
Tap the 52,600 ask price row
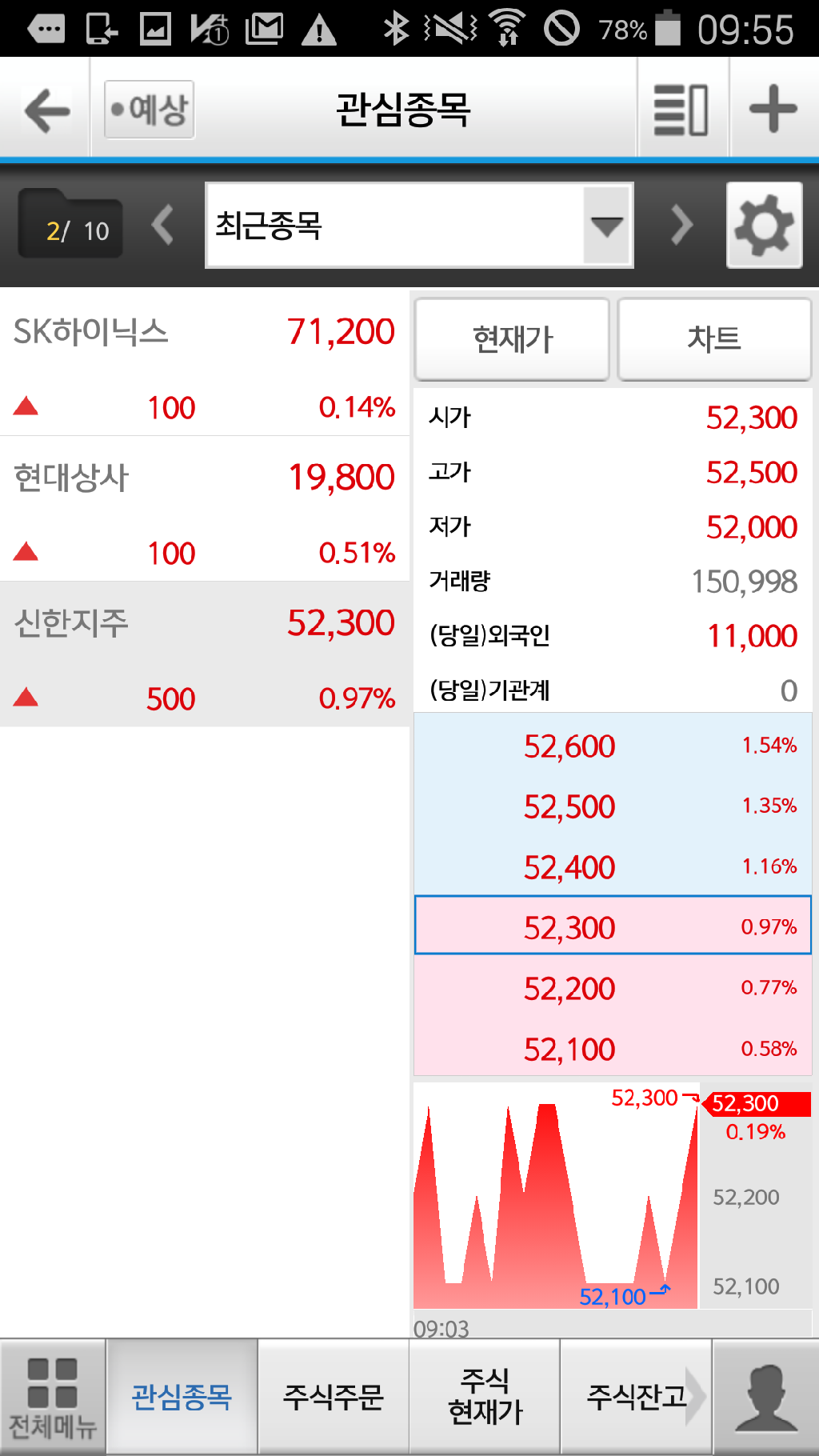point(613,746)
